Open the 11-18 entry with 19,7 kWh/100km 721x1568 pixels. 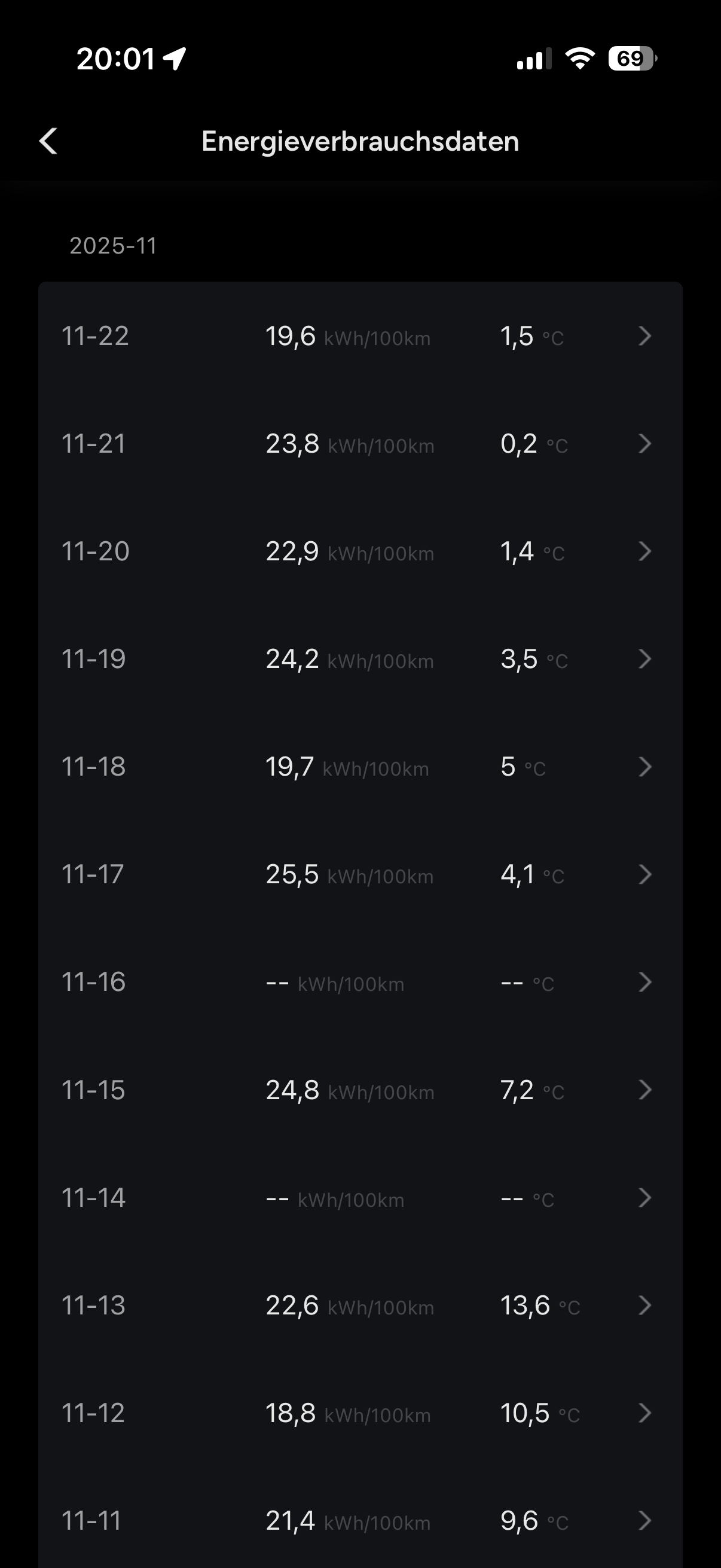(359, 767)
